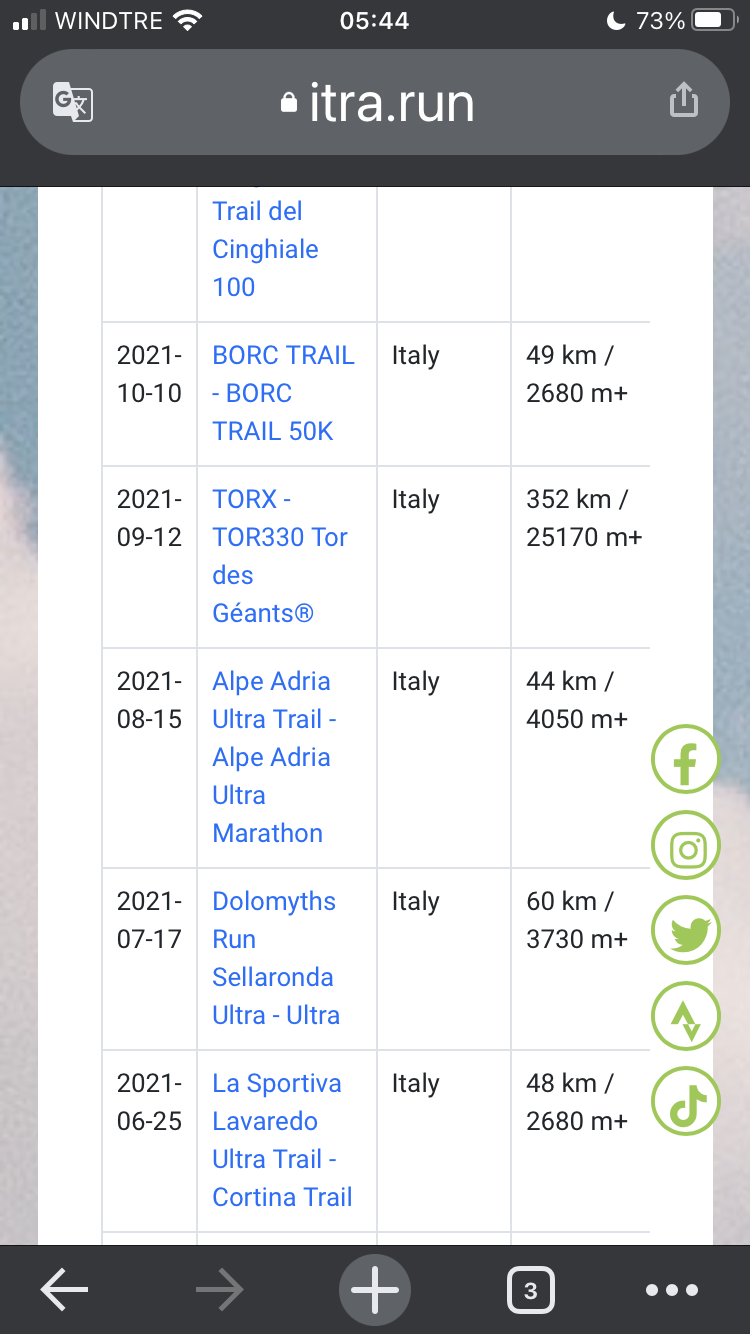Screen dimensions: 750x1334
Task: Tap the itra.run address bar
Action: pyautogui.click(x=378, y=103)
